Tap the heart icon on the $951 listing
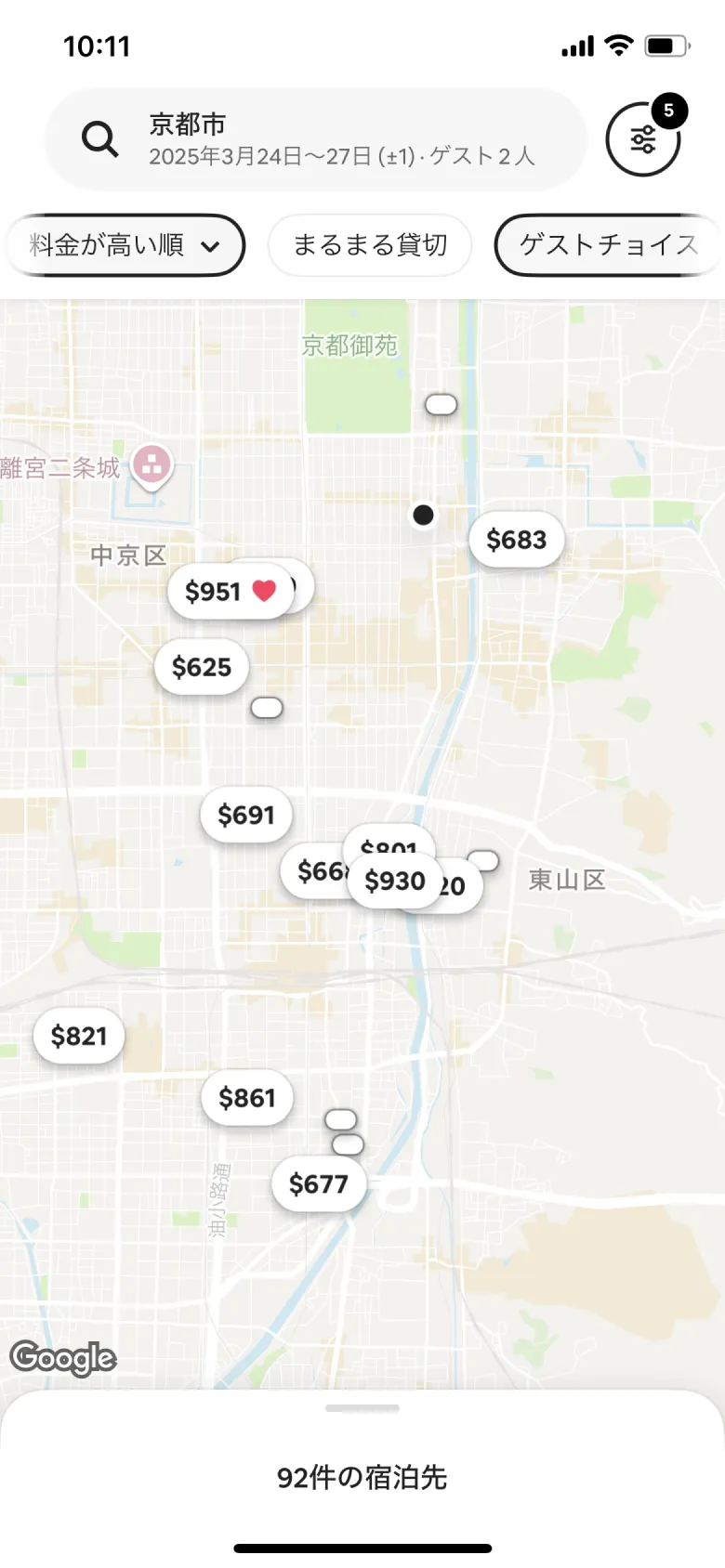The image size is (725, 1568). click(x=263, y=591)
